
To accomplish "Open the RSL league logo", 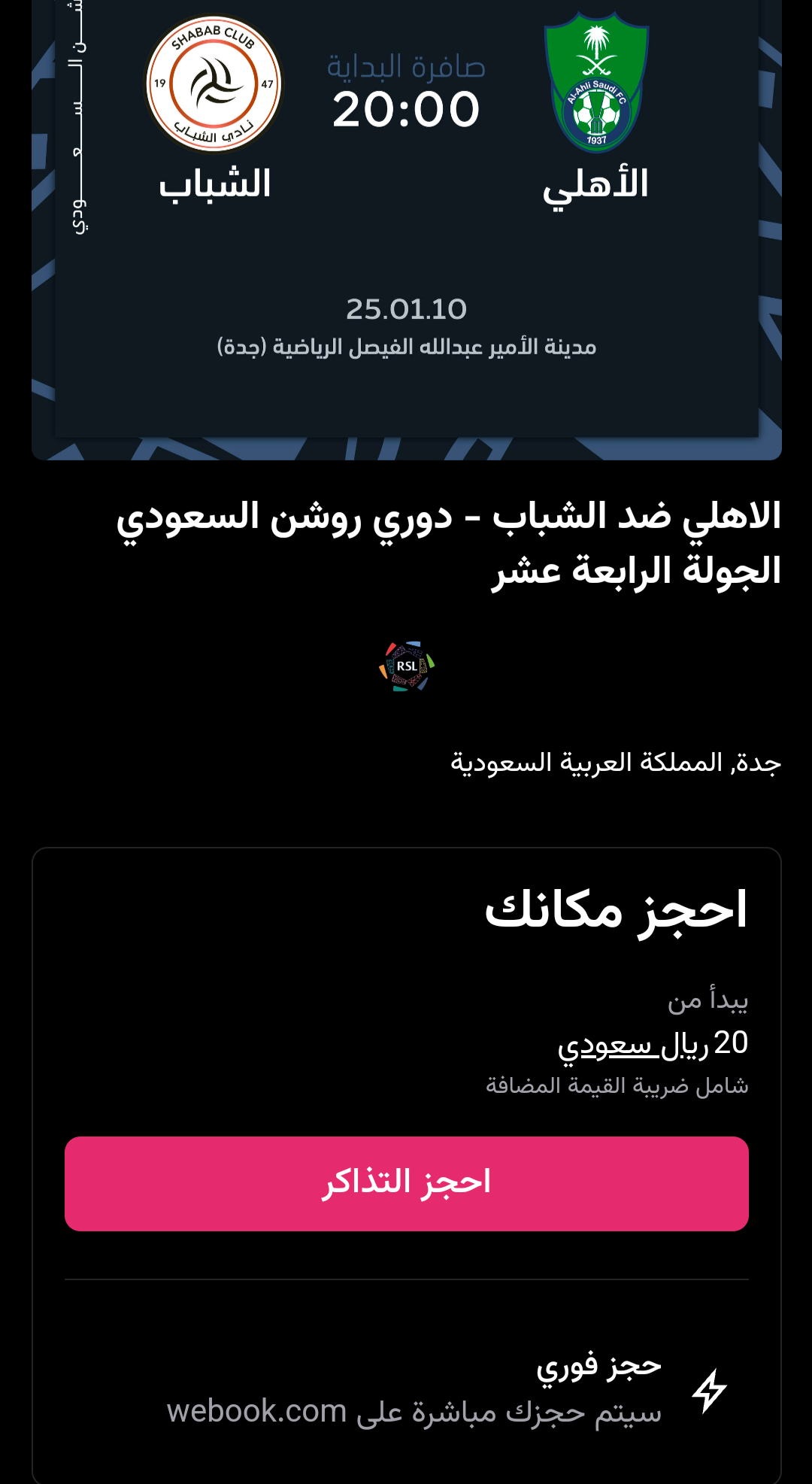I will tap(407, 666).
